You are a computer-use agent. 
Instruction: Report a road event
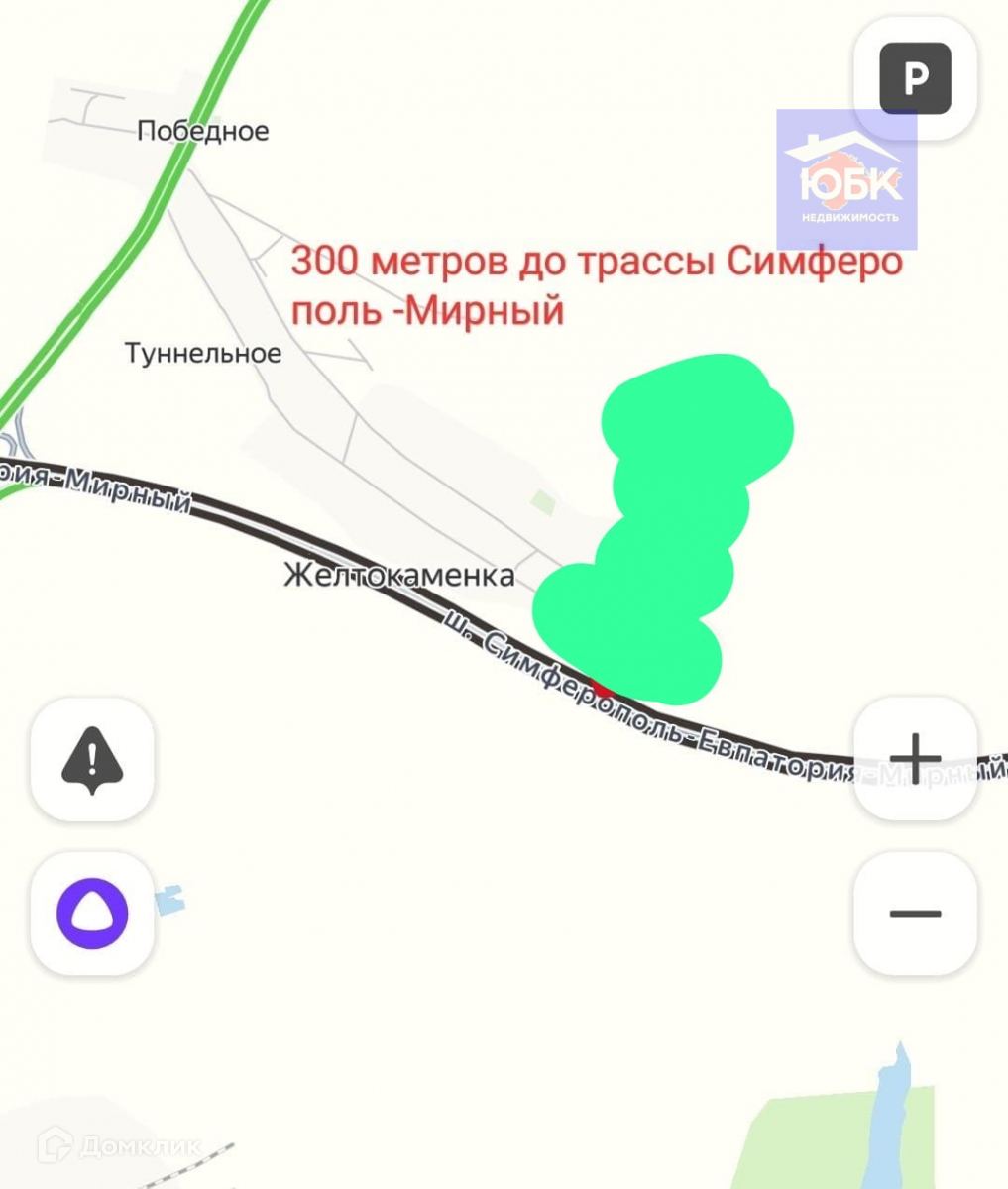tap(92, 759)
